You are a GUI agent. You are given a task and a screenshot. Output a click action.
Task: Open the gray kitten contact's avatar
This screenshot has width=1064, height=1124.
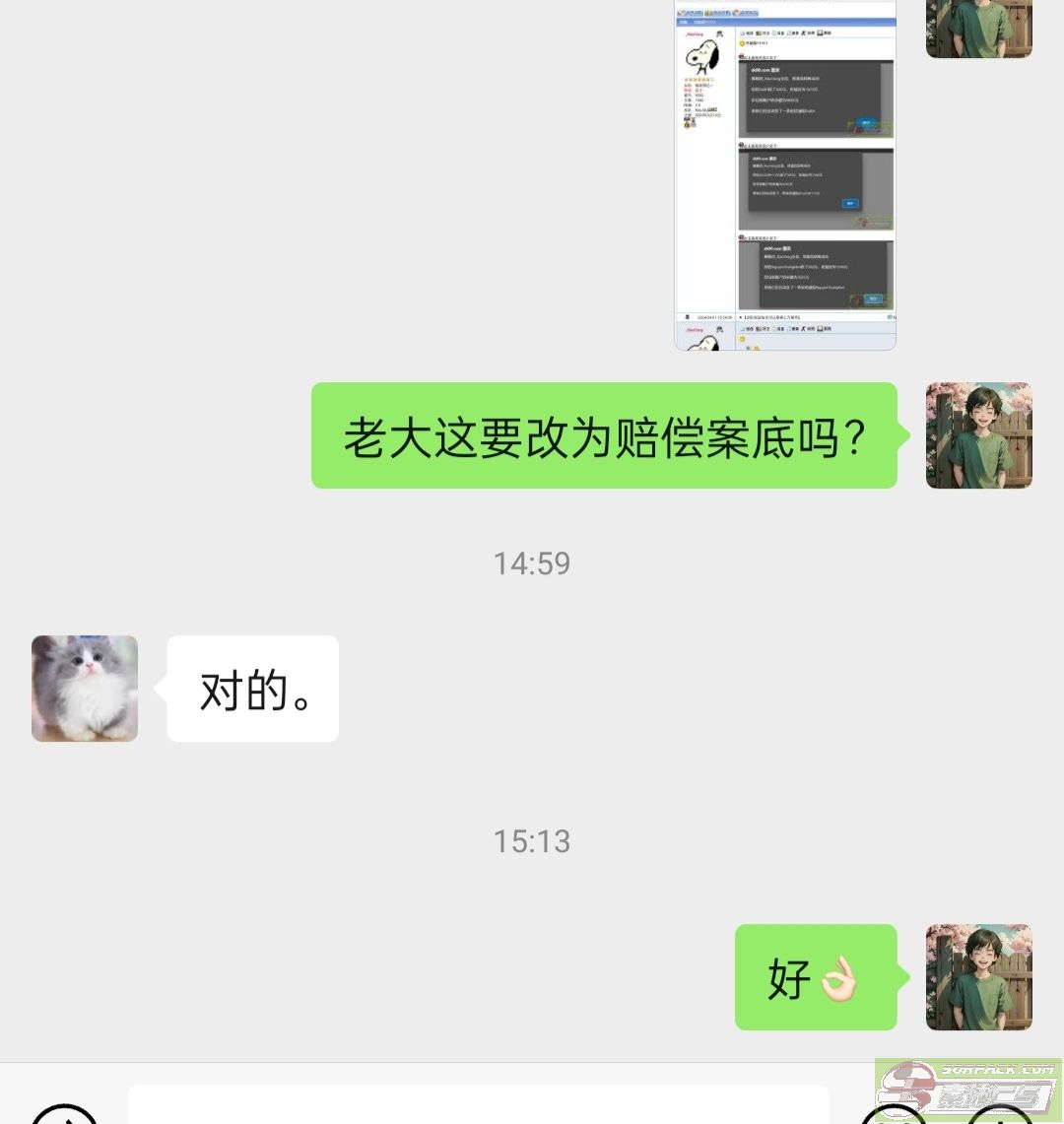85,689
